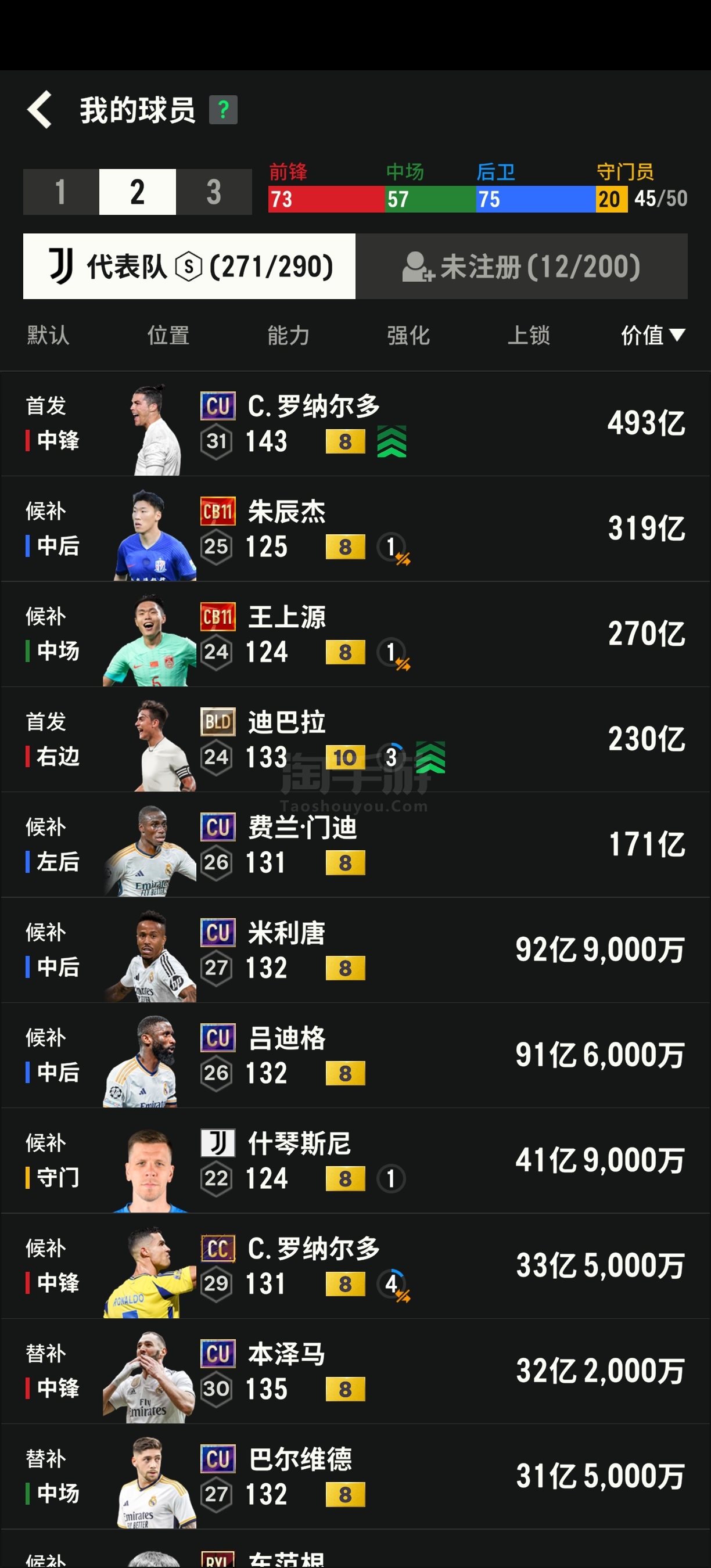
Task: Sort players by 默认
Action: coord(48,336)
